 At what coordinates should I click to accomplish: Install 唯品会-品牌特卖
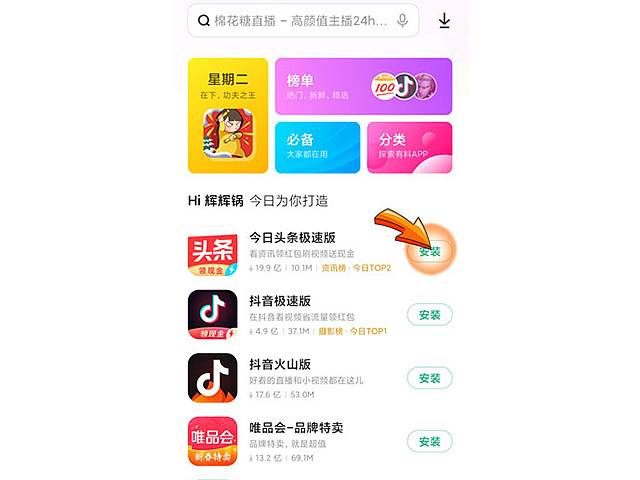[x=430, y=441]
